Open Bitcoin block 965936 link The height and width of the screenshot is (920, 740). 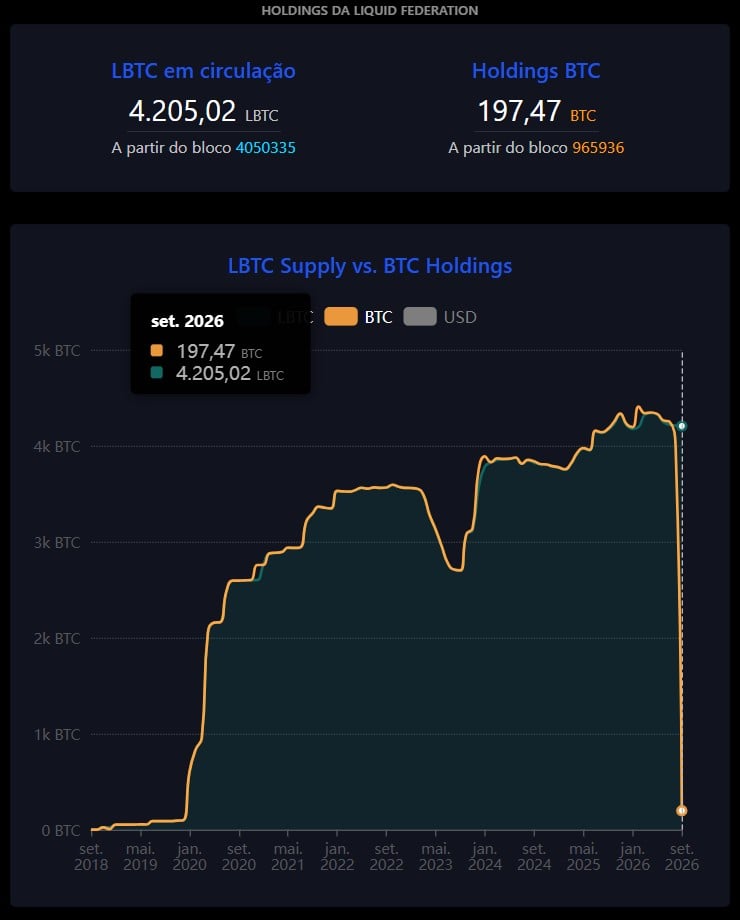pyautogui.click(x=598, y=147)
